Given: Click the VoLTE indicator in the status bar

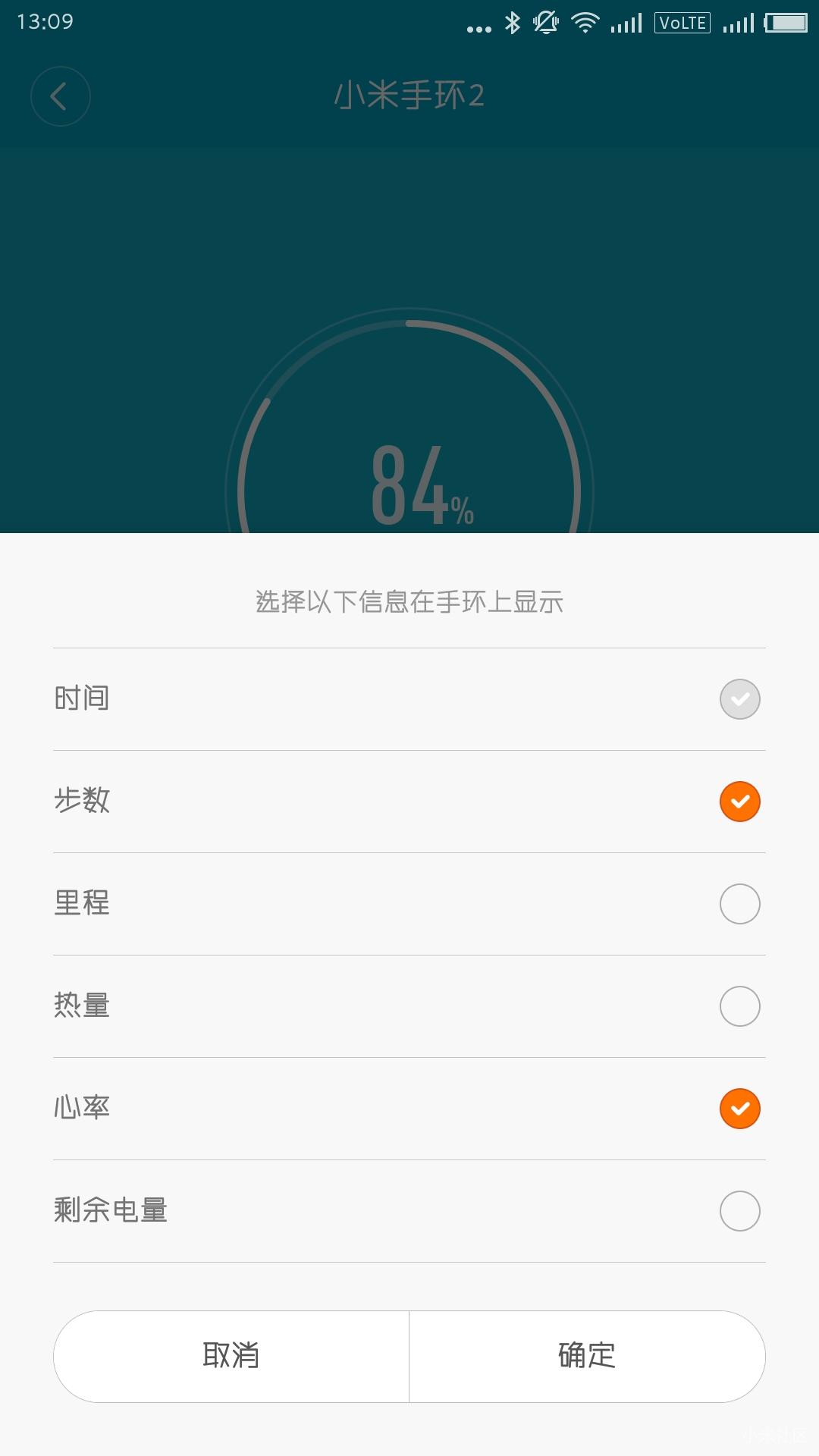Looking at the screenshot, I should tap(681, 23).
